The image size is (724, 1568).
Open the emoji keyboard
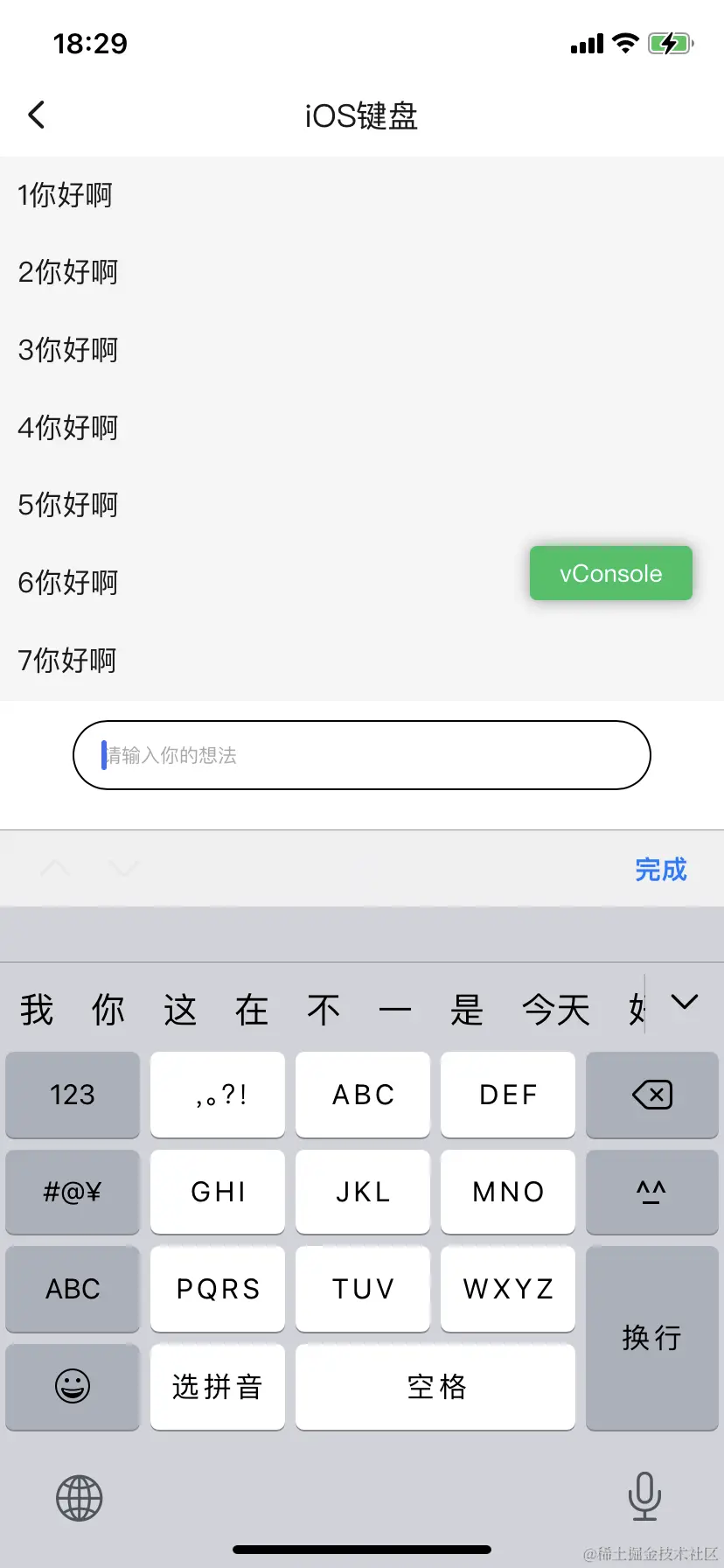[x=73, y=1386]
